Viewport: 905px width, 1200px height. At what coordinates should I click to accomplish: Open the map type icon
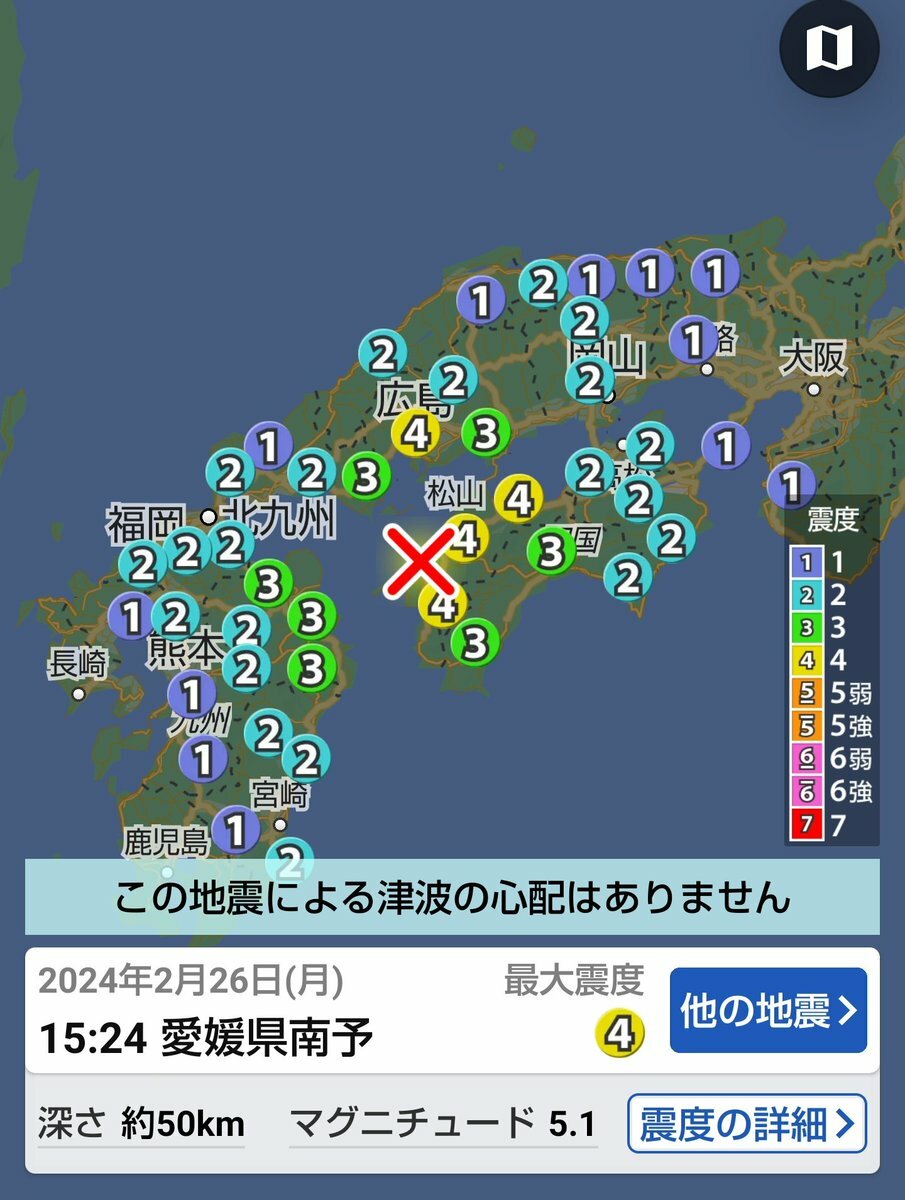[x=829, y=48]
